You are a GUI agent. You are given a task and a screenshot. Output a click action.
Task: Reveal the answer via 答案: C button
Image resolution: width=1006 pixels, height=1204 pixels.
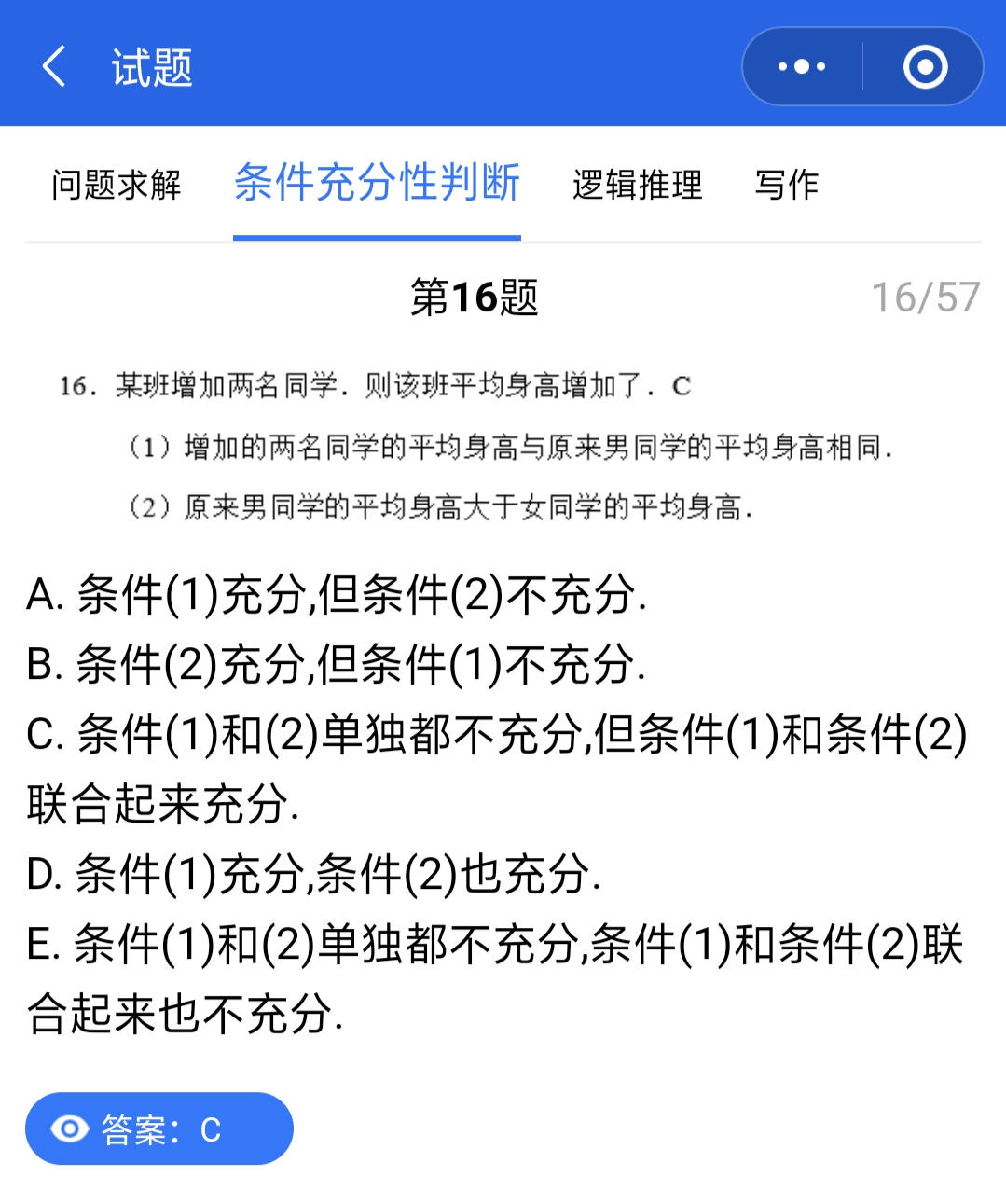[x=158, y=1128]
